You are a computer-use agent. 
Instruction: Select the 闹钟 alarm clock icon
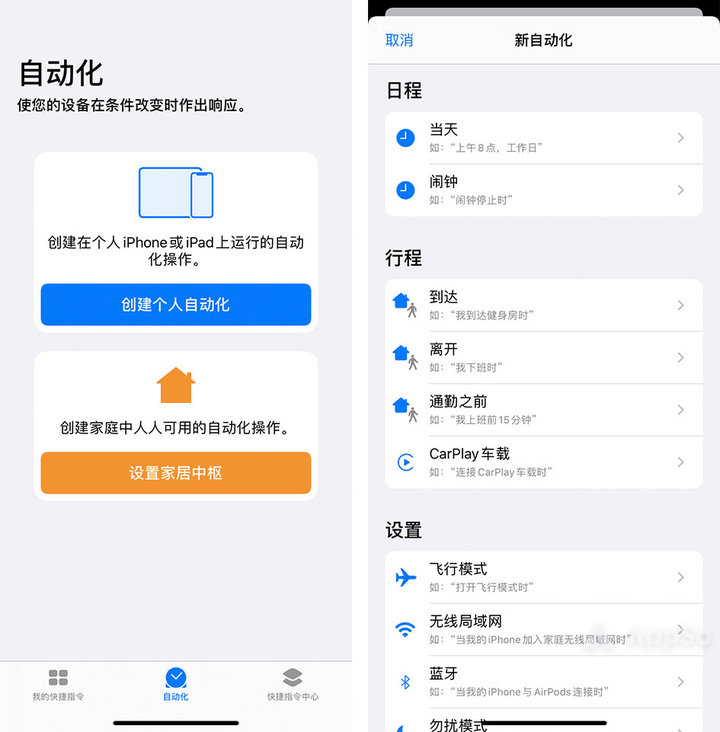click(405, 192)
